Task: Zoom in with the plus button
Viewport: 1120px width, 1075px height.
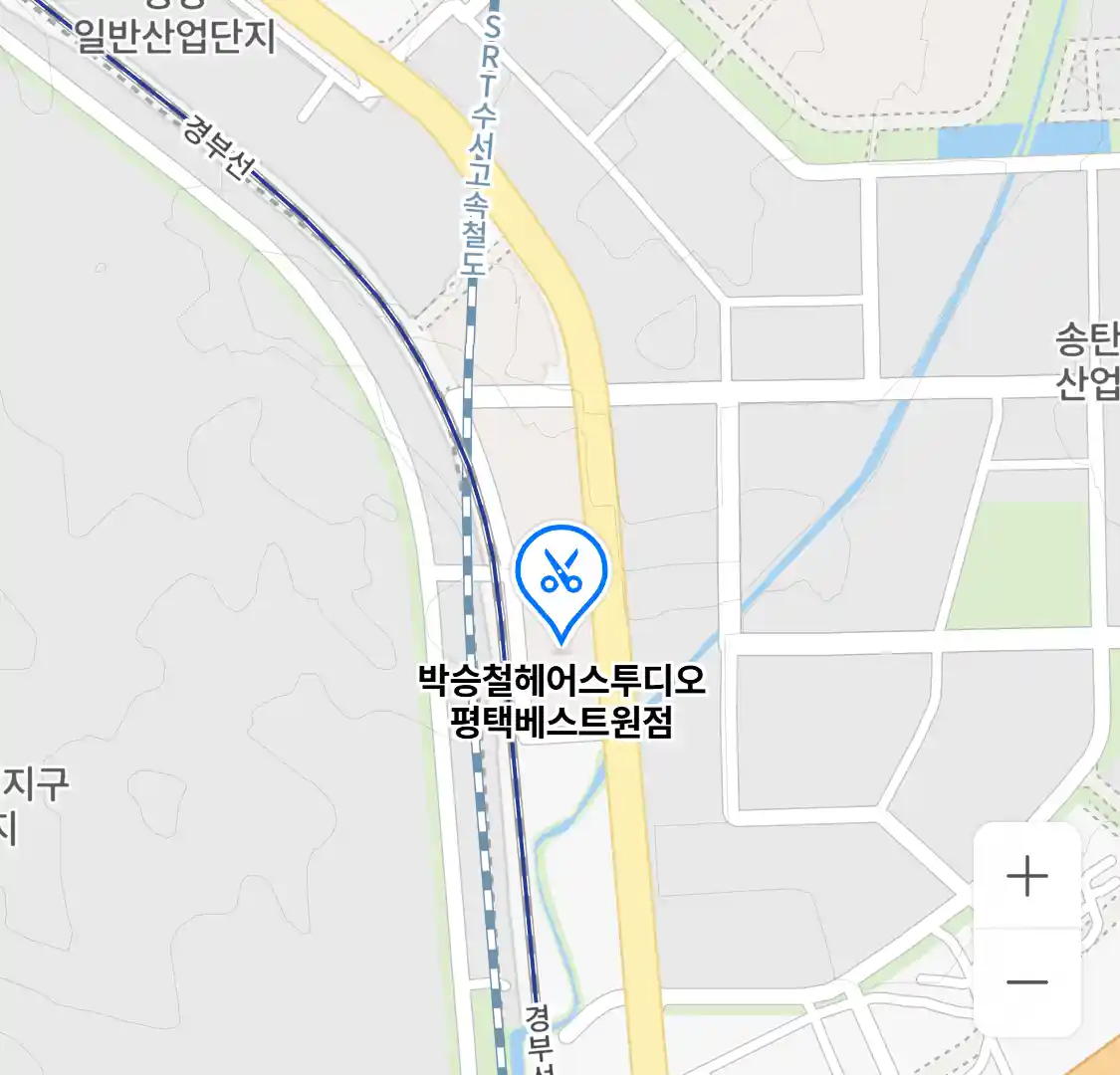Action: pos(1026,877)
